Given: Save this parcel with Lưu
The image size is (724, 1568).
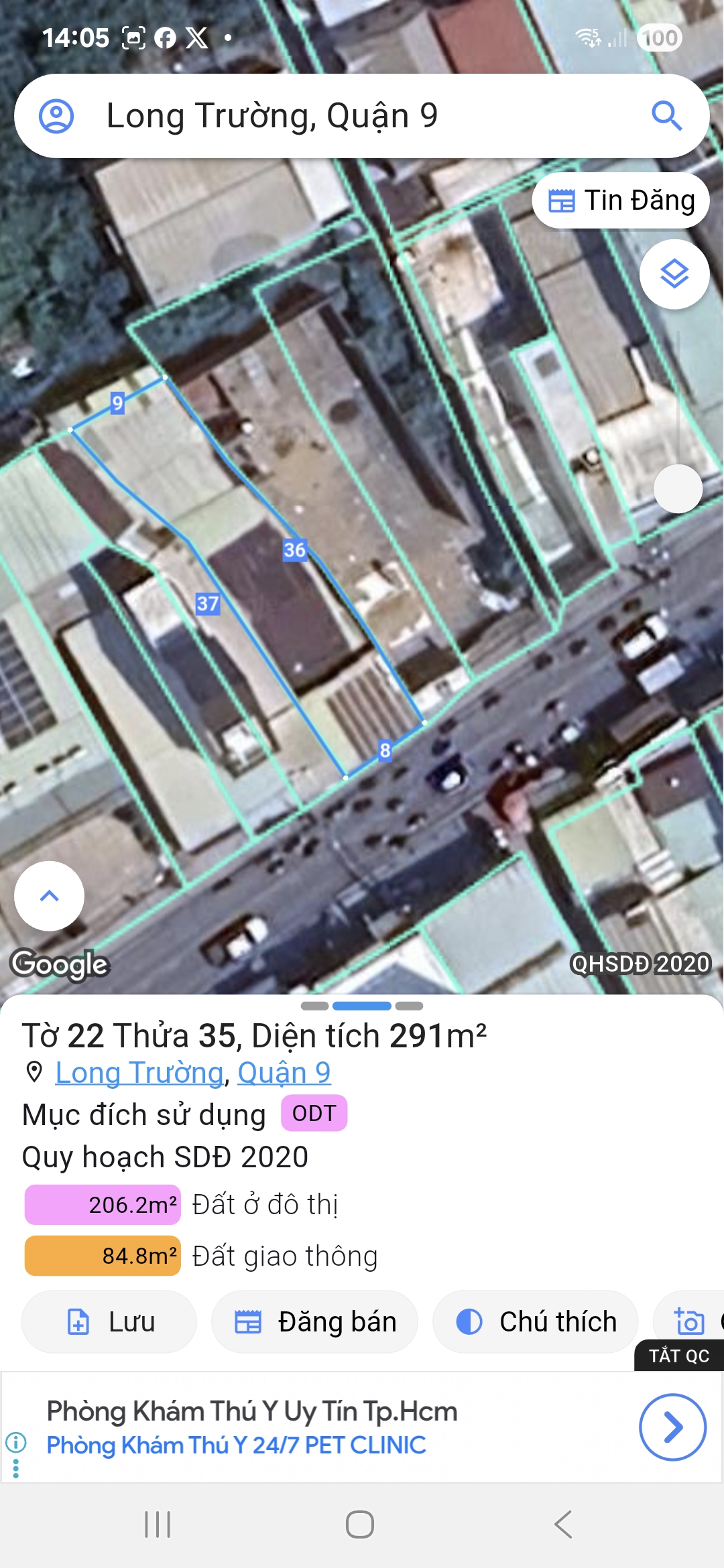Looking at the screenshot, I should tap(110, 1322).
